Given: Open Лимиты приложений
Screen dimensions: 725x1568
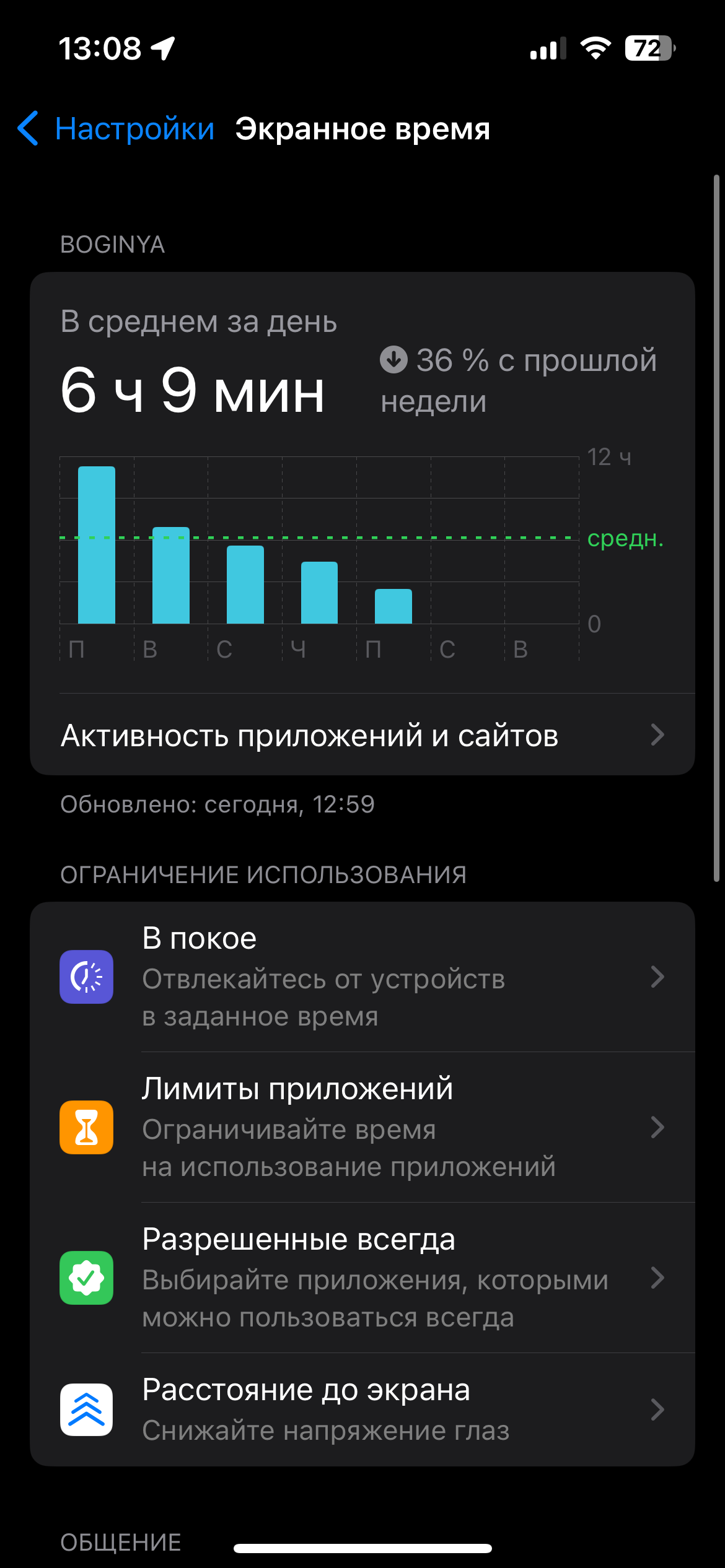Looking at the screenshot, I should (362, 1127).
